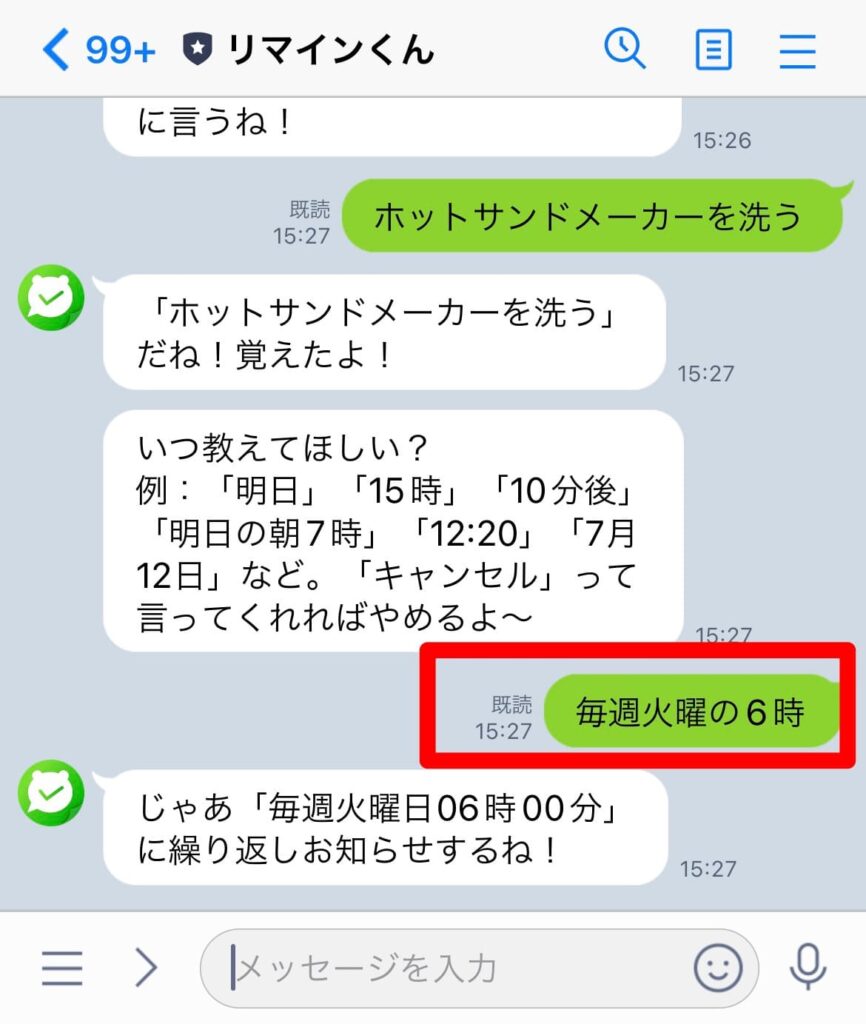Open search in this chat
This screenshot has height=1024, width=866.
click(625, 48)
